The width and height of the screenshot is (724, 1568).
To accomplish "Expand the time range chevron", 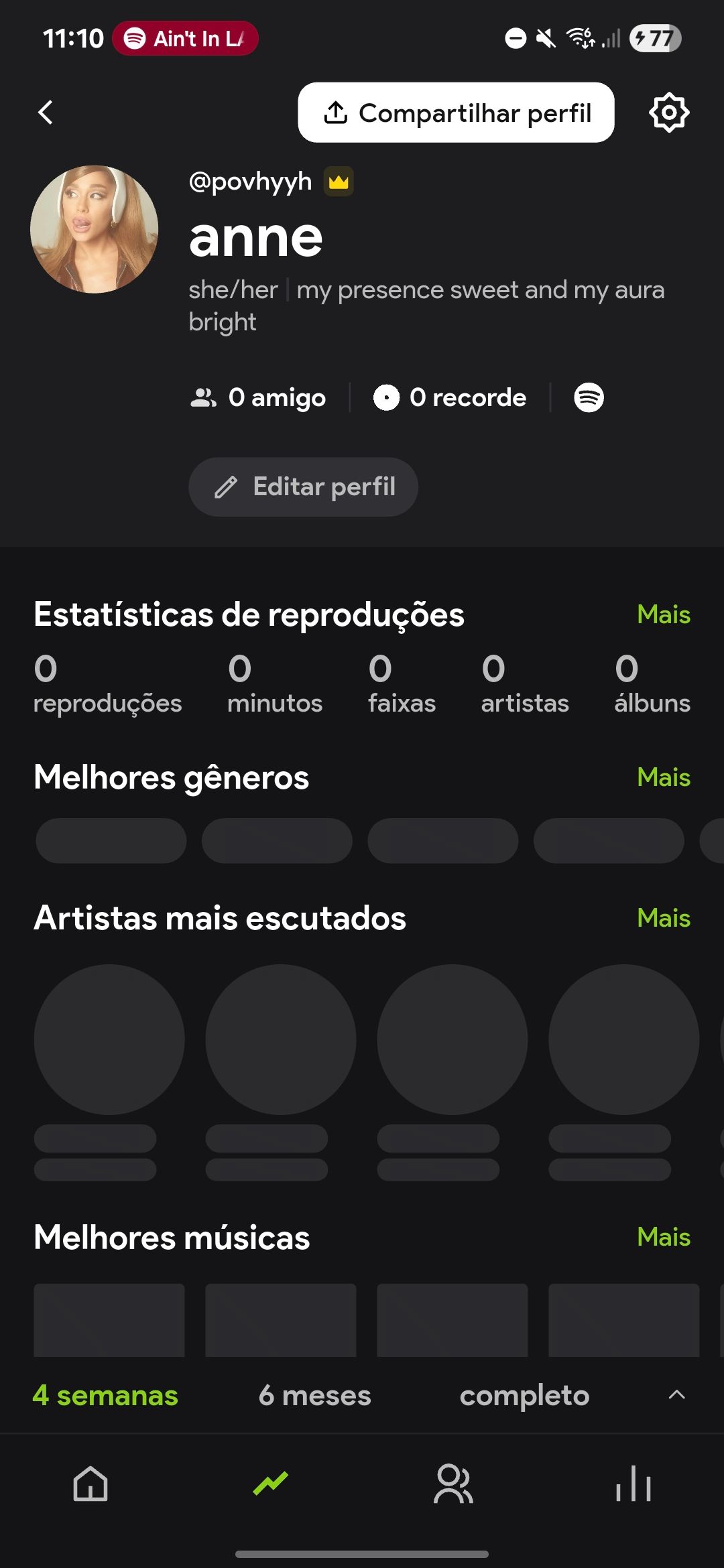I will click(x=677, y=1395).
